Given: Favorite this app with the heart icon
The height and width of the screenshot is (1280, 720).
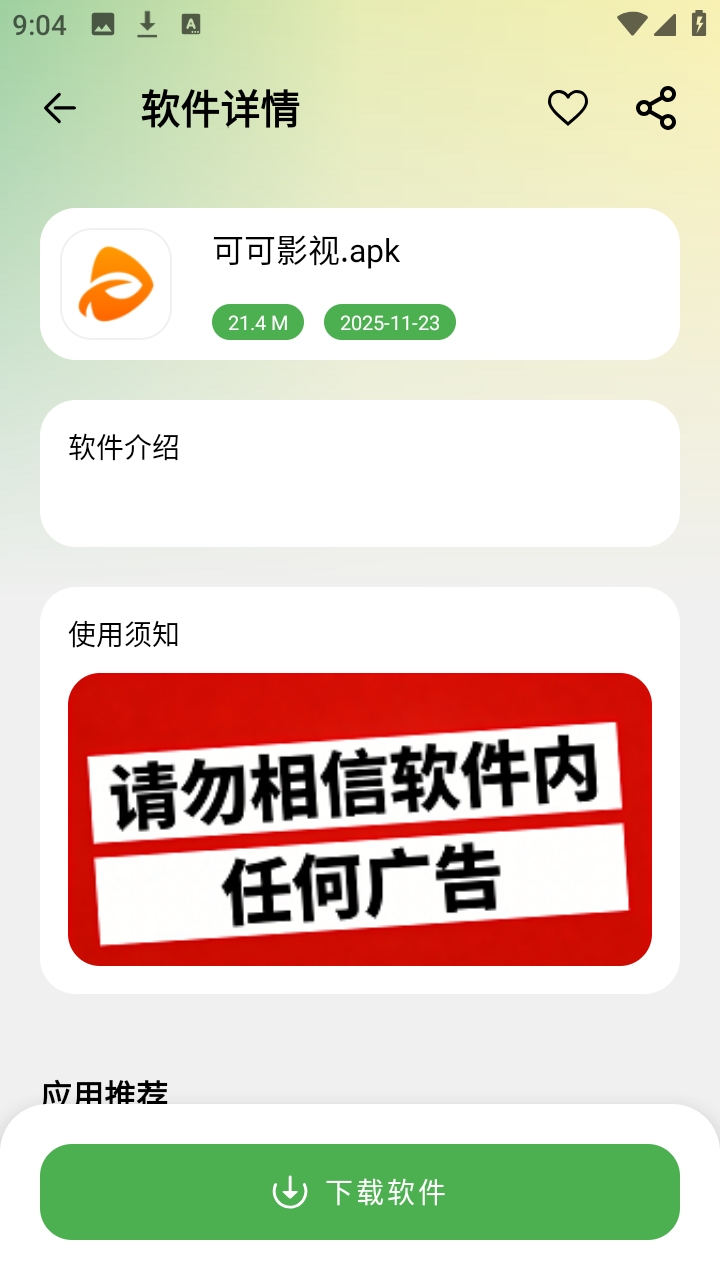Looking at the screenshot, I should tap(567, 108).
